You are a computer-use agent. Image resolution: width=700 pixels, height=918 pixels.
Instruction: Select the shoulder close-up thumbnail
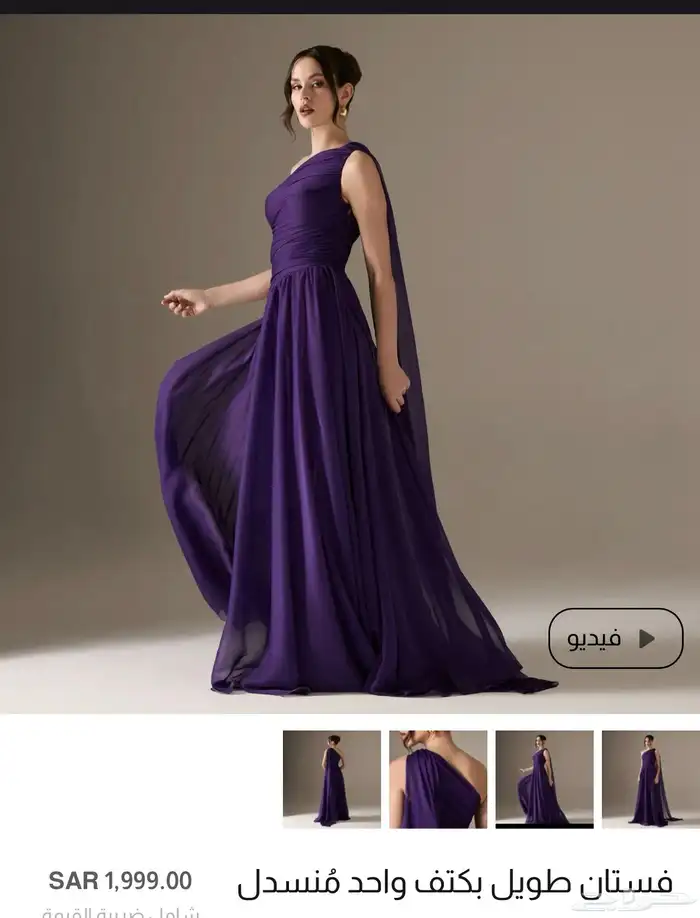point(438,779)
